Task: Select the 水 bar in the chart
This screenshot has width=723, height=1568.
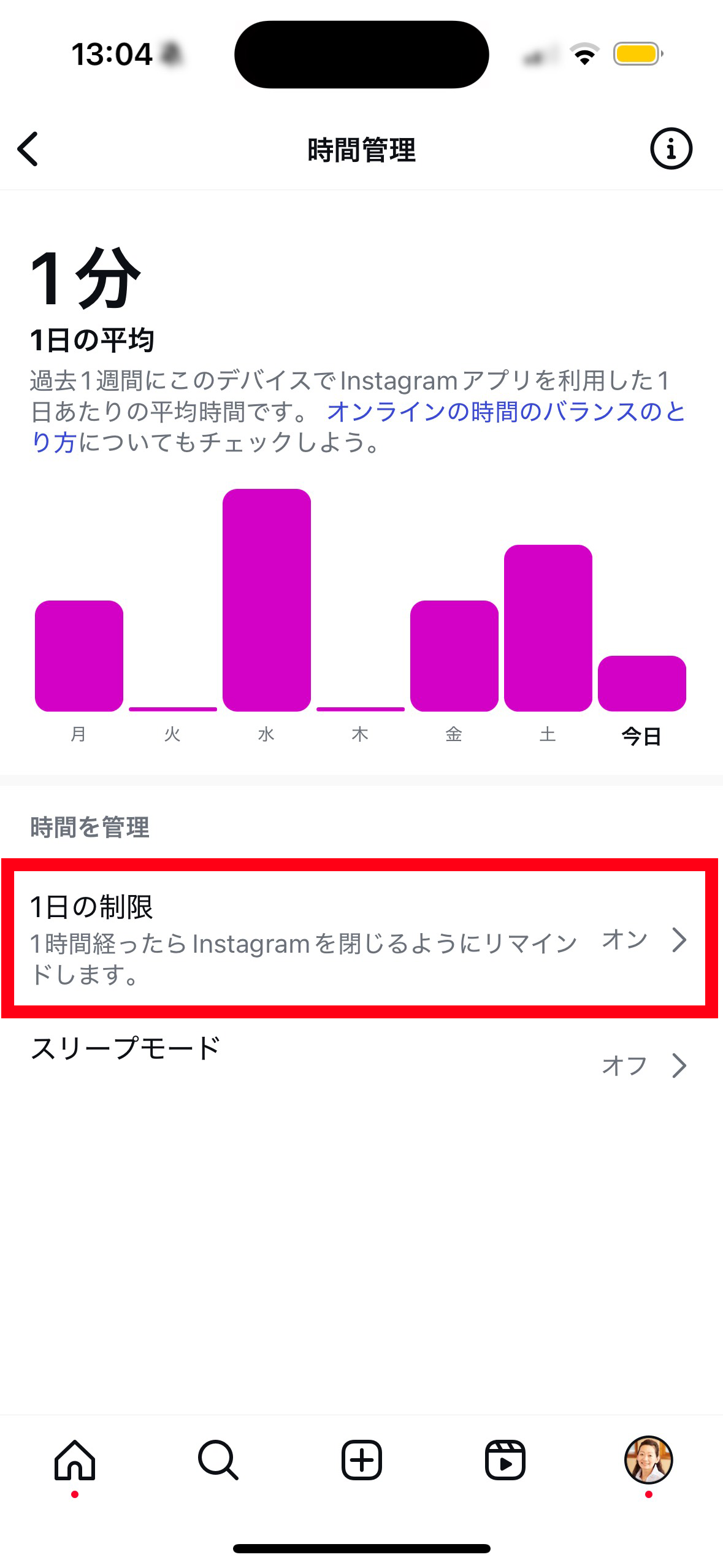Action: 266,600
